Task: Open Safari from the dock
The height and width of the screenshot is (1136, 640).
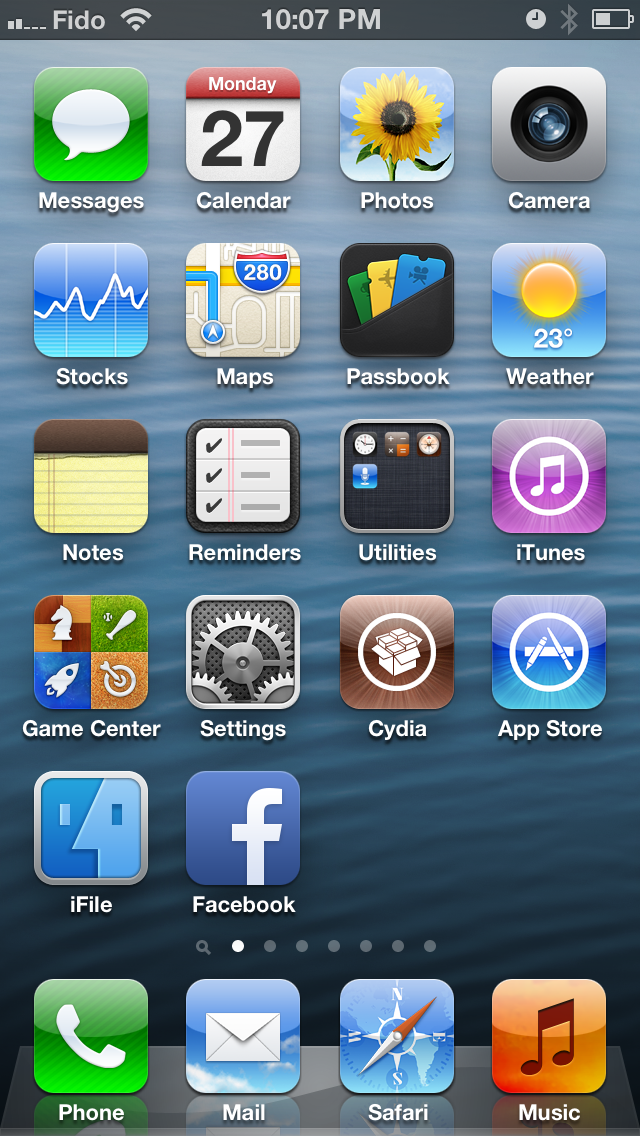Action: tap(397, 1037)
